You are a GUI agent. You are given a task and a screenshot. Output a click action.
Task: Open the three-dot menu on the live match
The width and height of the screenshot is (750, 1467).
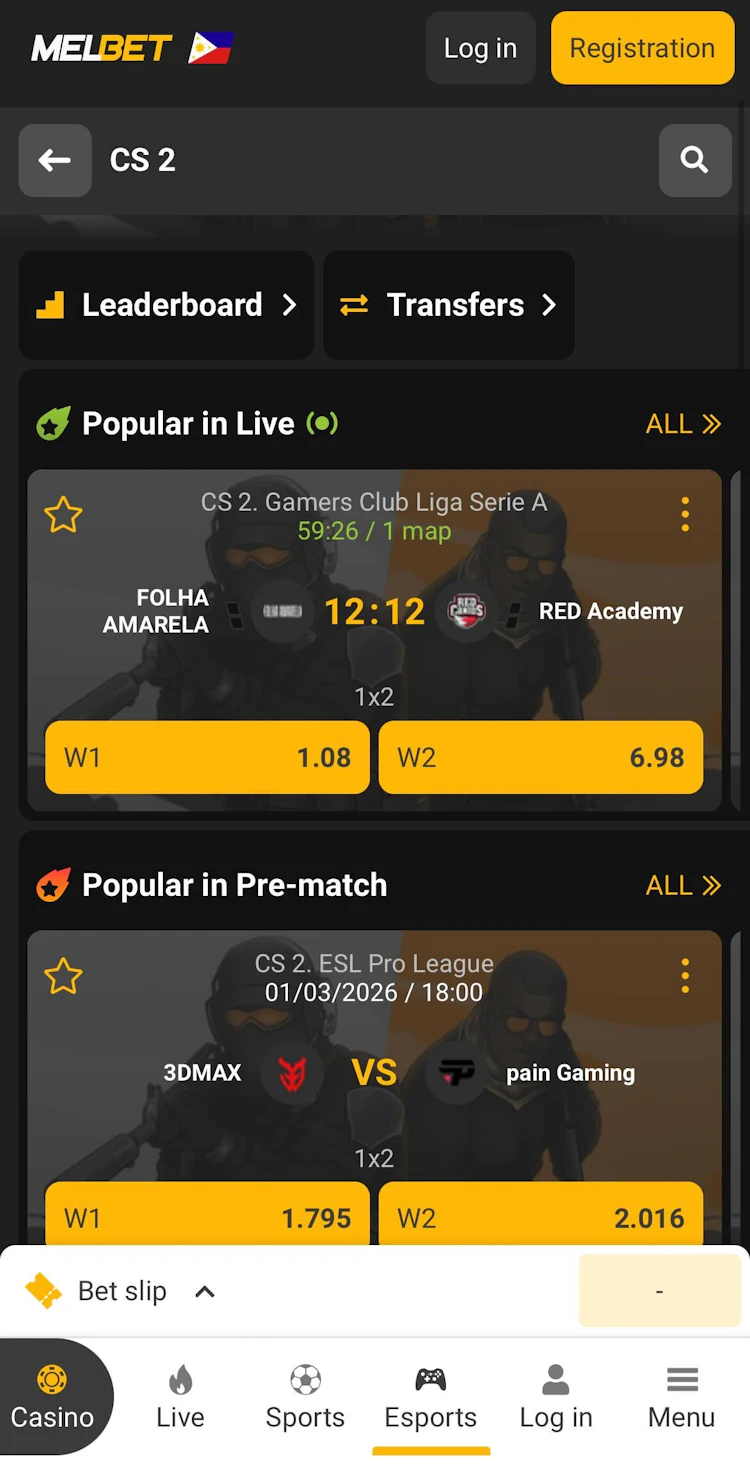(685, 514)
